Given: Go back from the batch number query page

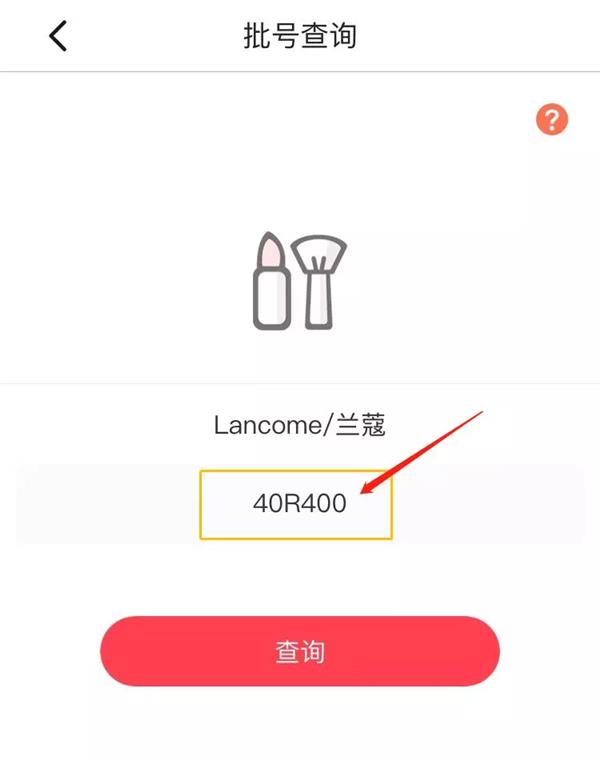Looking at the screenshot, I should pos(58,36).
